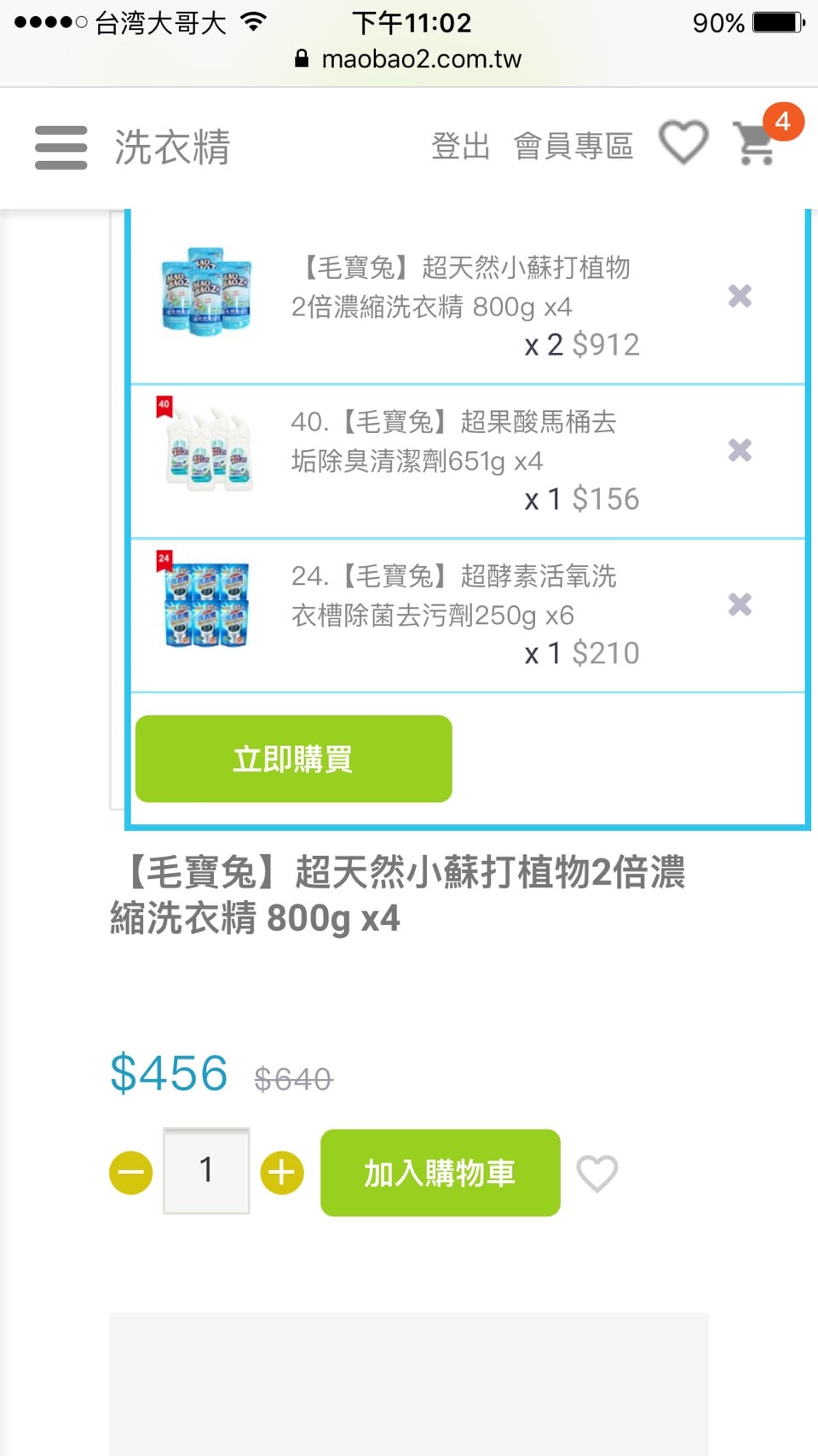Image resolution: width=818 pixels, height=1456 pixels.
Task: Open the shopping cart icon
Action: tap(757, 143)
